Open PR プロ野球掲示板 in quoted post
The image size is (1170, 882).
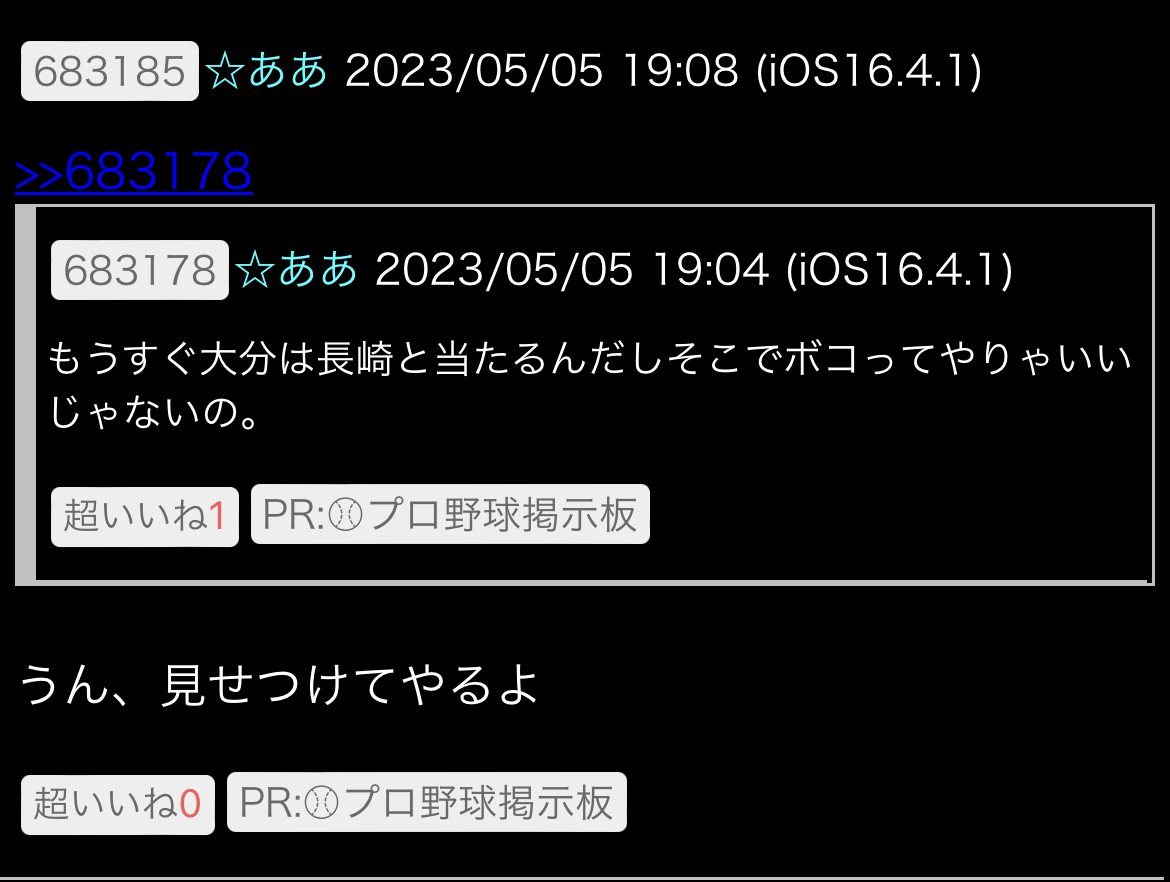450,515
